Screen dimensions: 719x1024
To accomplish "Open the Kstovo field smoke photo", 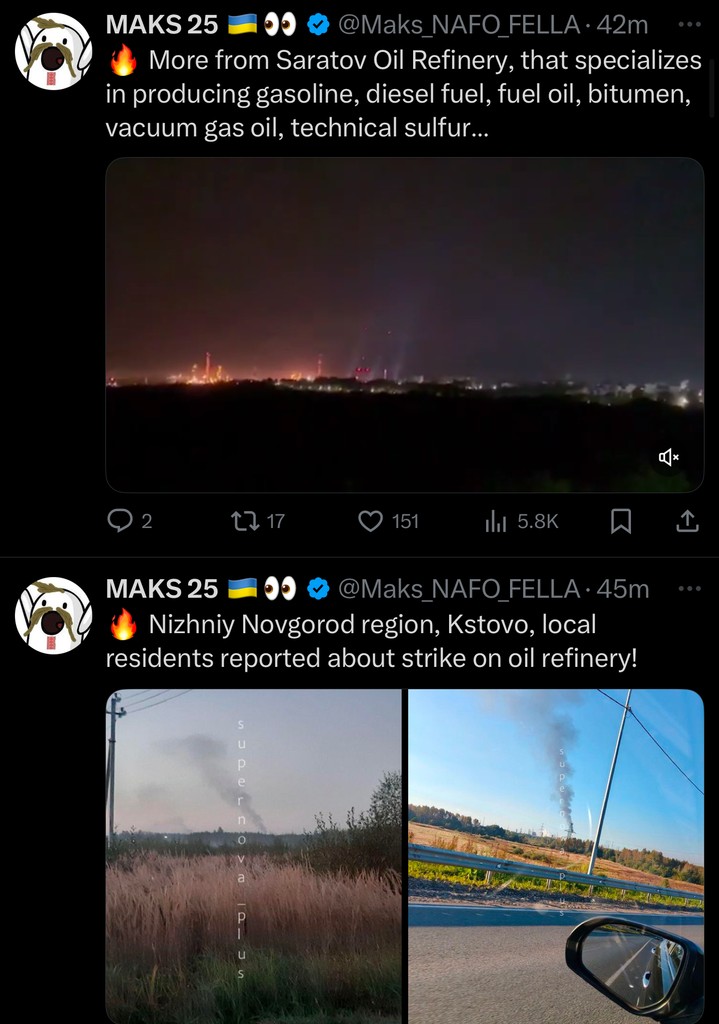I will point(254,855).
